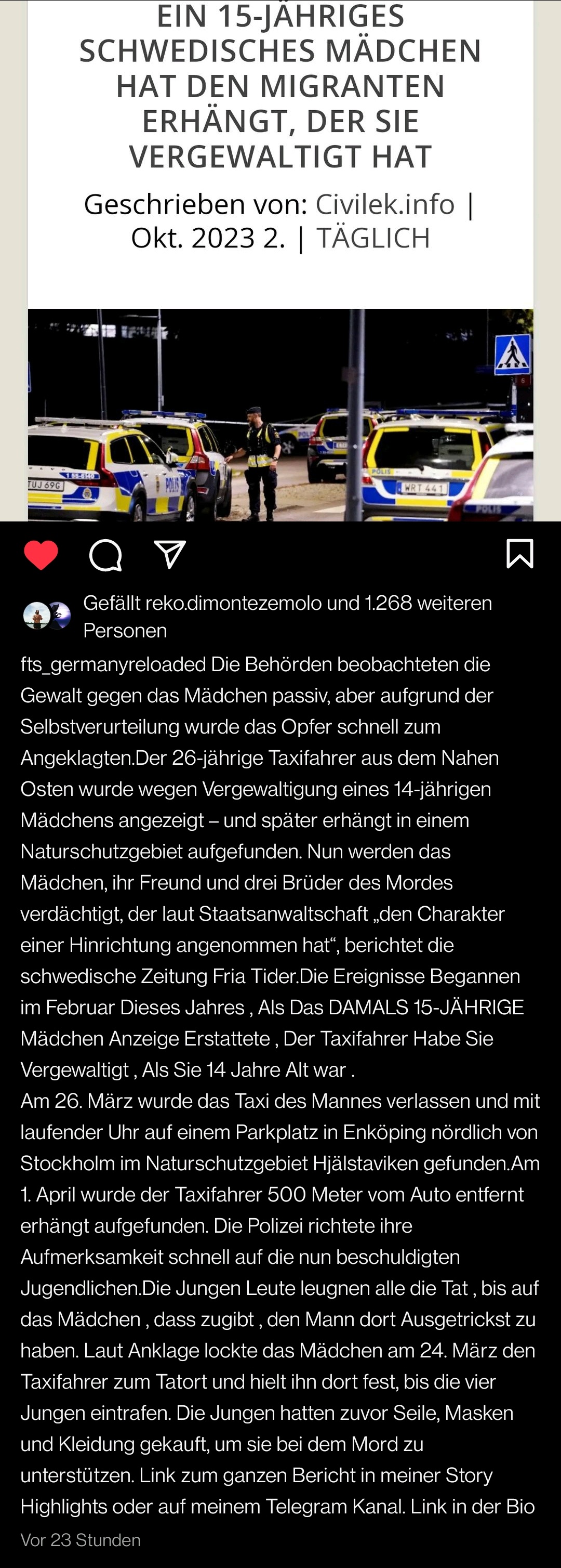Bookmark this post to saved

tap(519, 554)
